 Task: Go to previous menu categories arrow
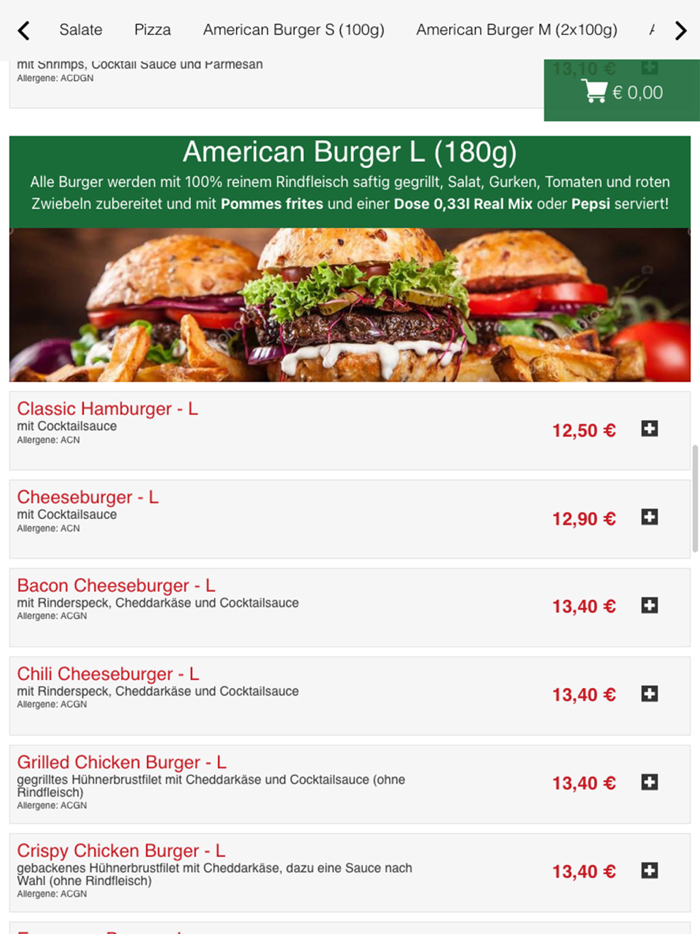click(x=24, y=31)
